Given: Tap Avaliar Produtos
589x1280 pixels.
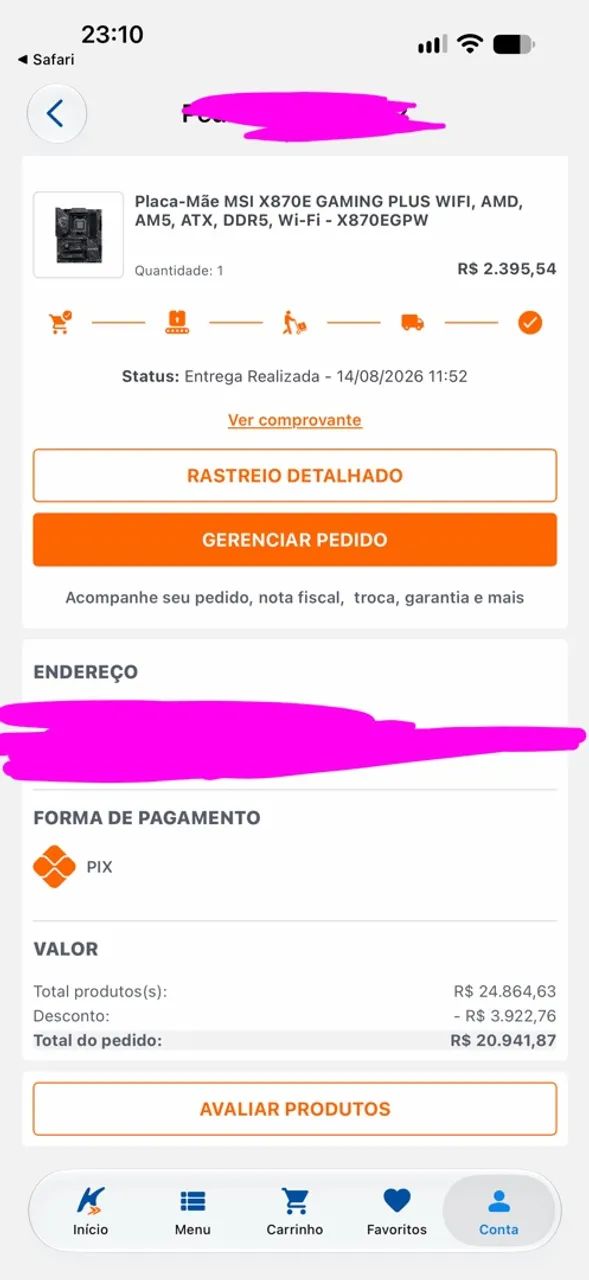Looking at the screenshot, I should (295, 1109).
